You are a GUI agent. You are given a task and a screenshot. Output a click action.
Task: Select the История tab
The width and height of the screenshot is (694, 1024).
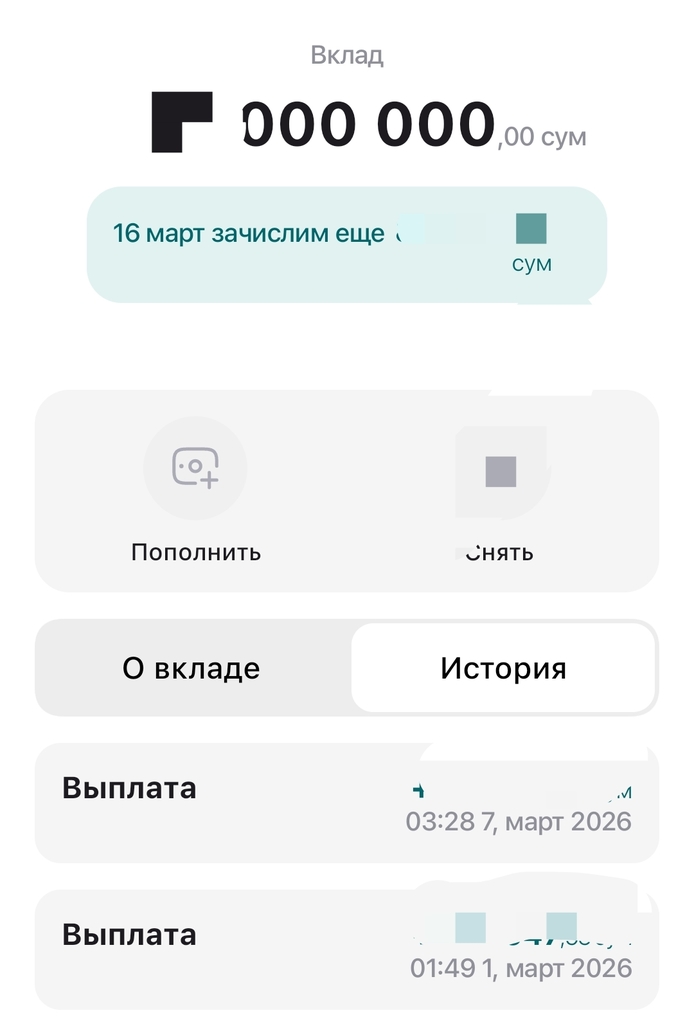(x=503, y=668)
